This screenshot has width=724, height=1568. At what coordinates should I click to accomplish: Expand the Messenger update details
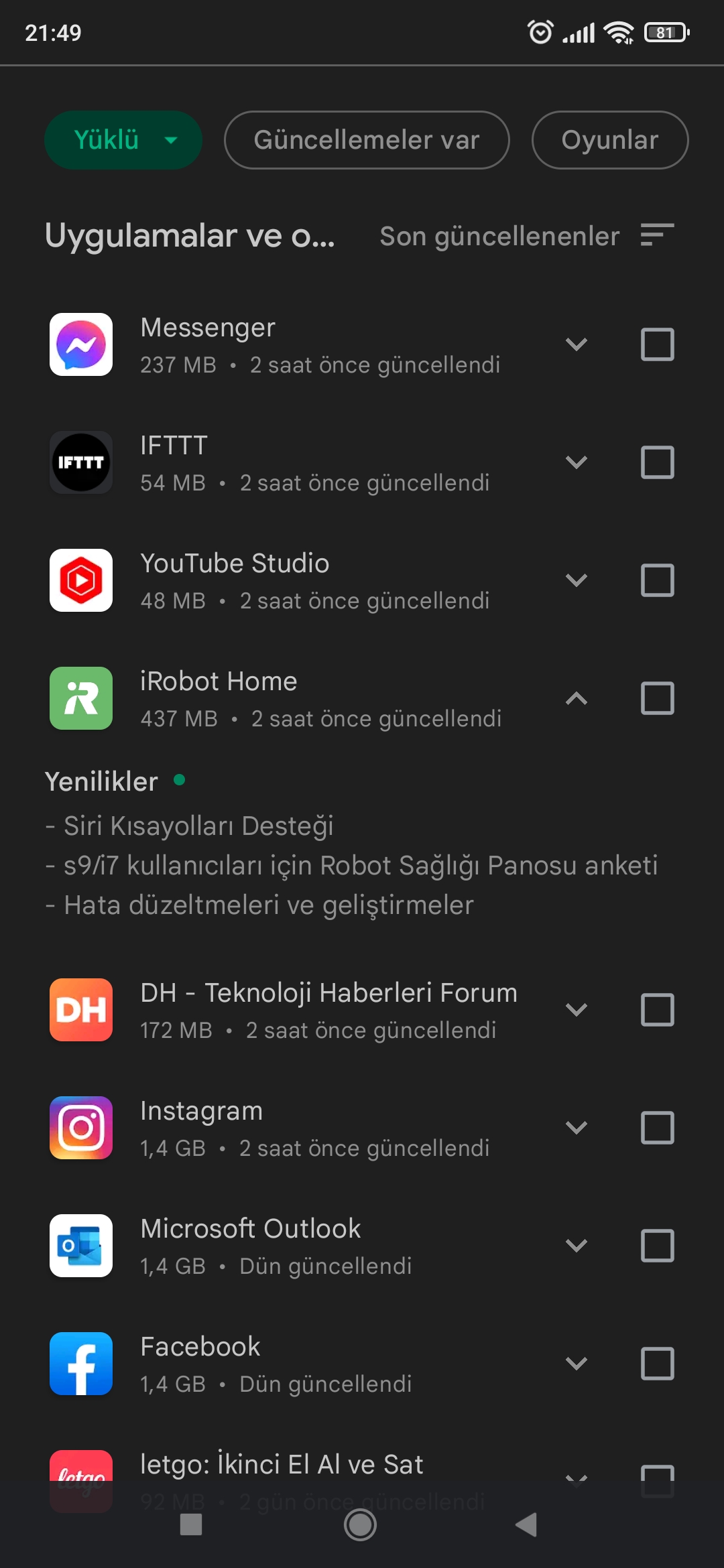click(577, 344)
